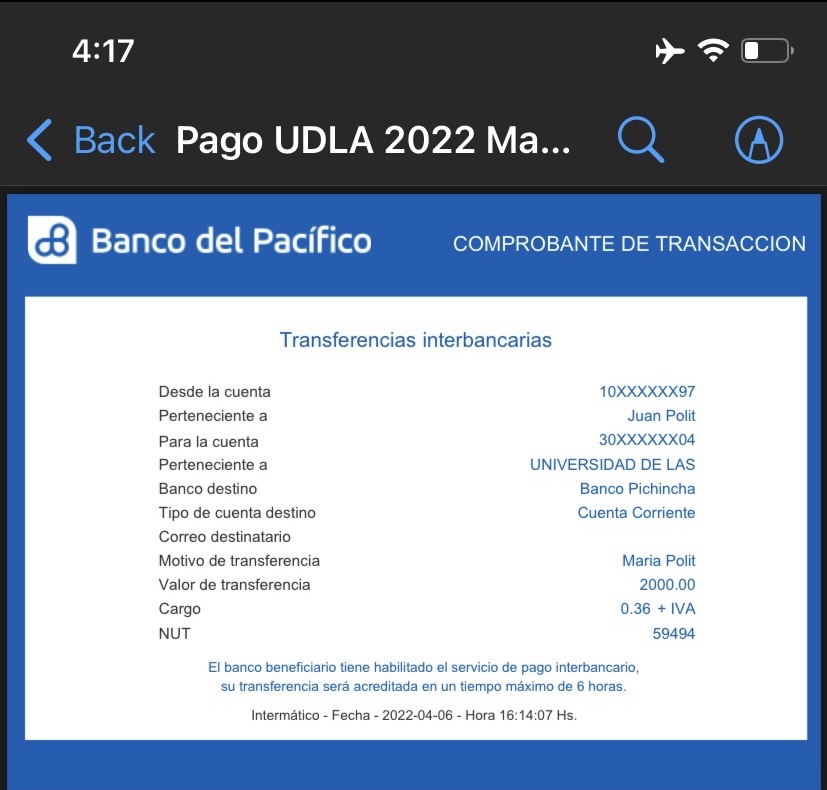Go back using the Back button
The width and height of the screenshot is (827, 790).
92,140
